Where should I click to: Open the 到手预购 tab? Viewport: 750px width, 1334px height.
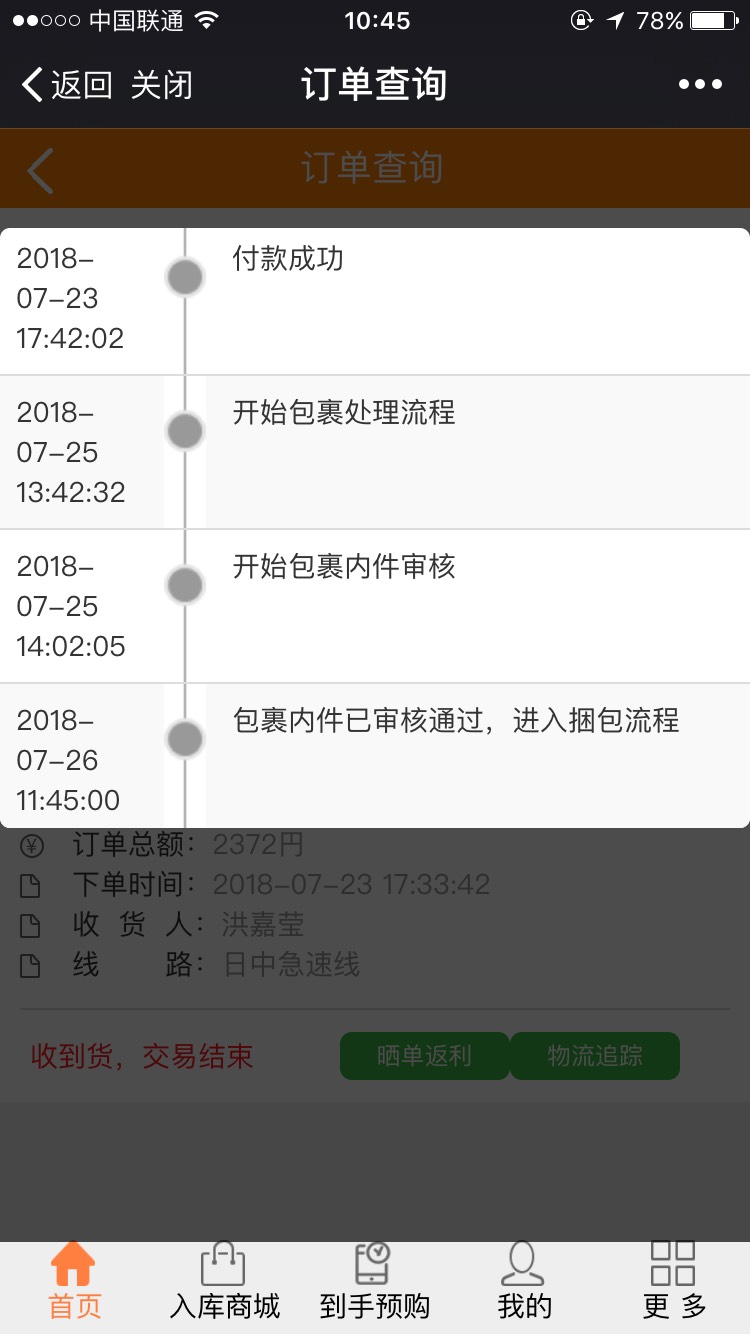point(375,1281)
